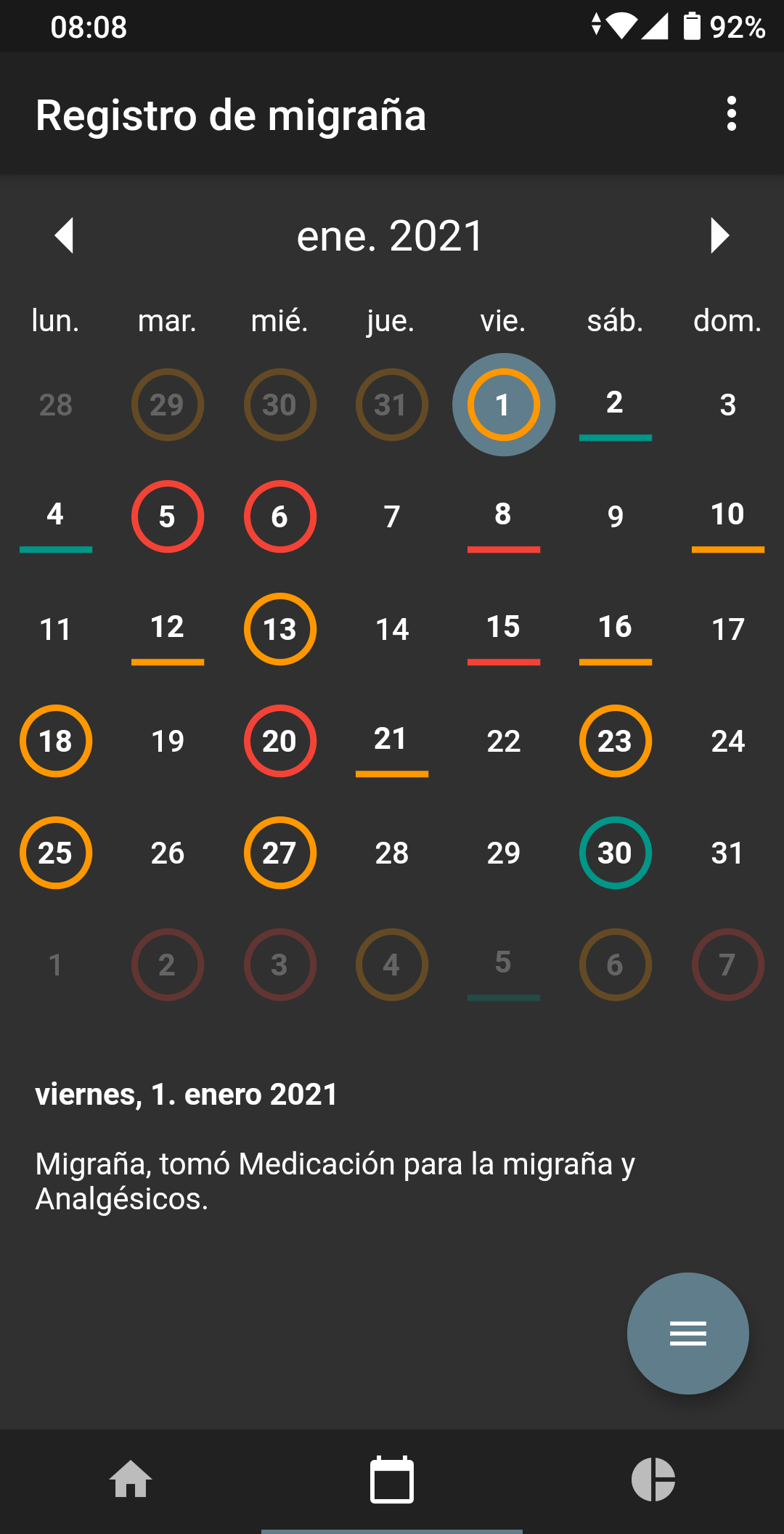
Task: Switch to the home tab
Action: 131,1480
